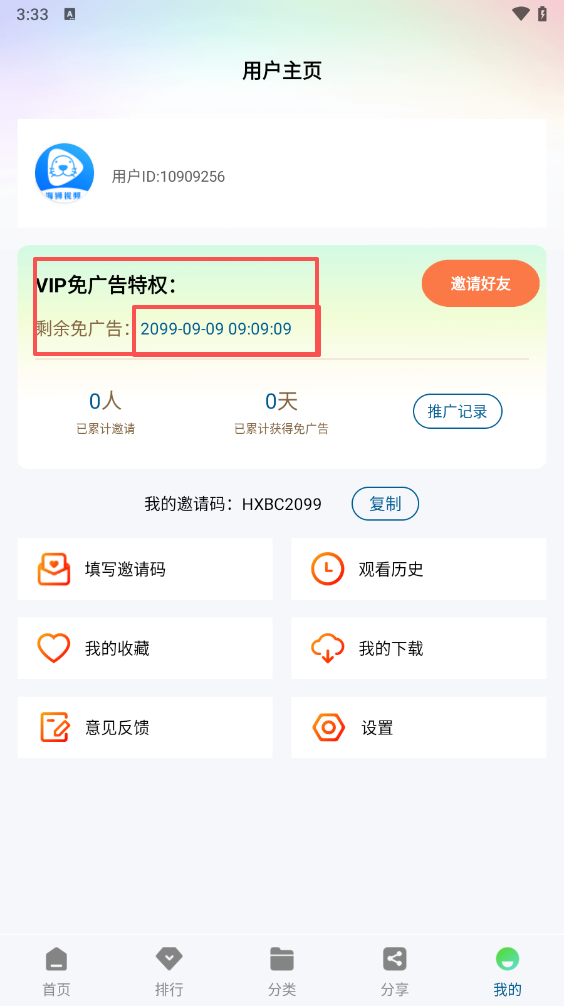Switch to the 分类 category tab

(x=282, y=971)
